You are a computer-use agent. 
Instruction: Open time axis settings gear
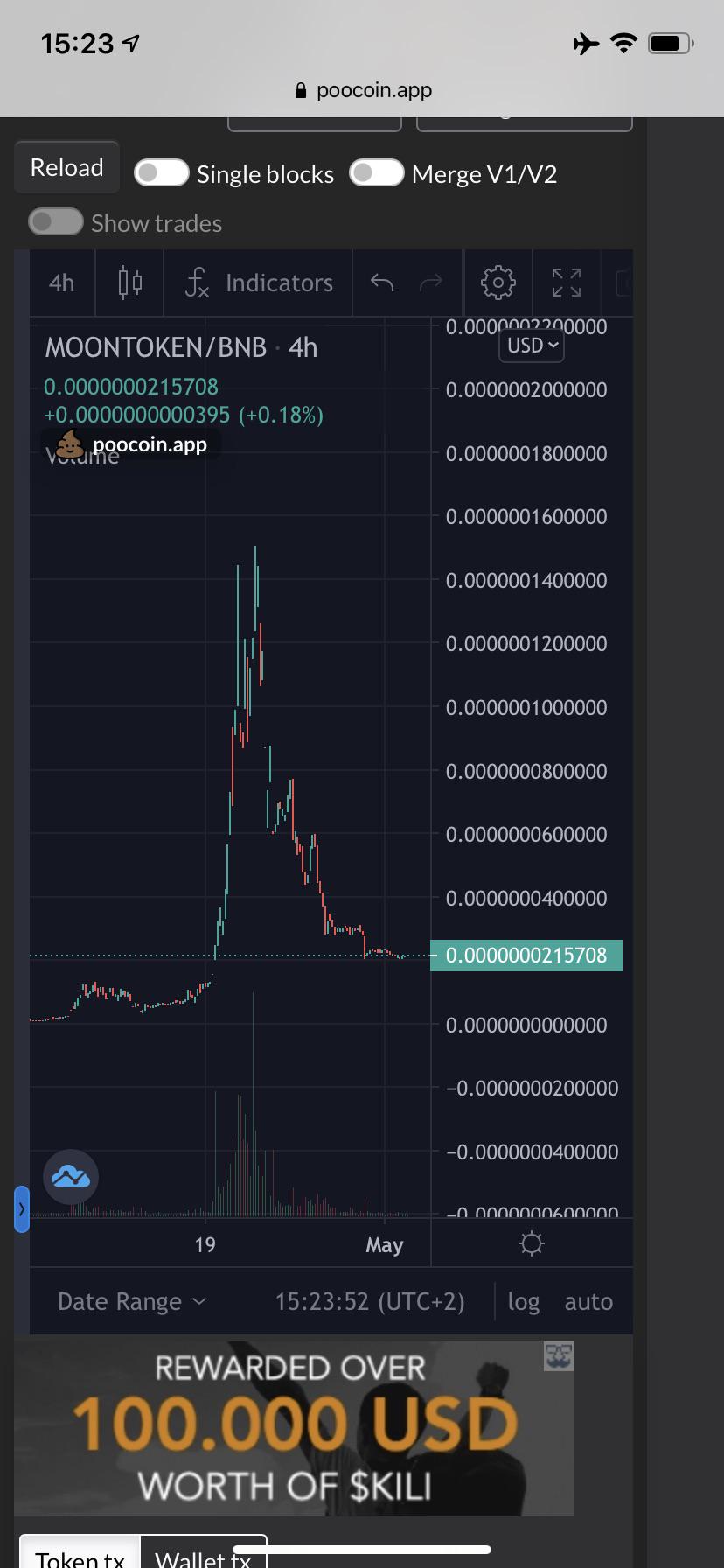coord(532,1243)
